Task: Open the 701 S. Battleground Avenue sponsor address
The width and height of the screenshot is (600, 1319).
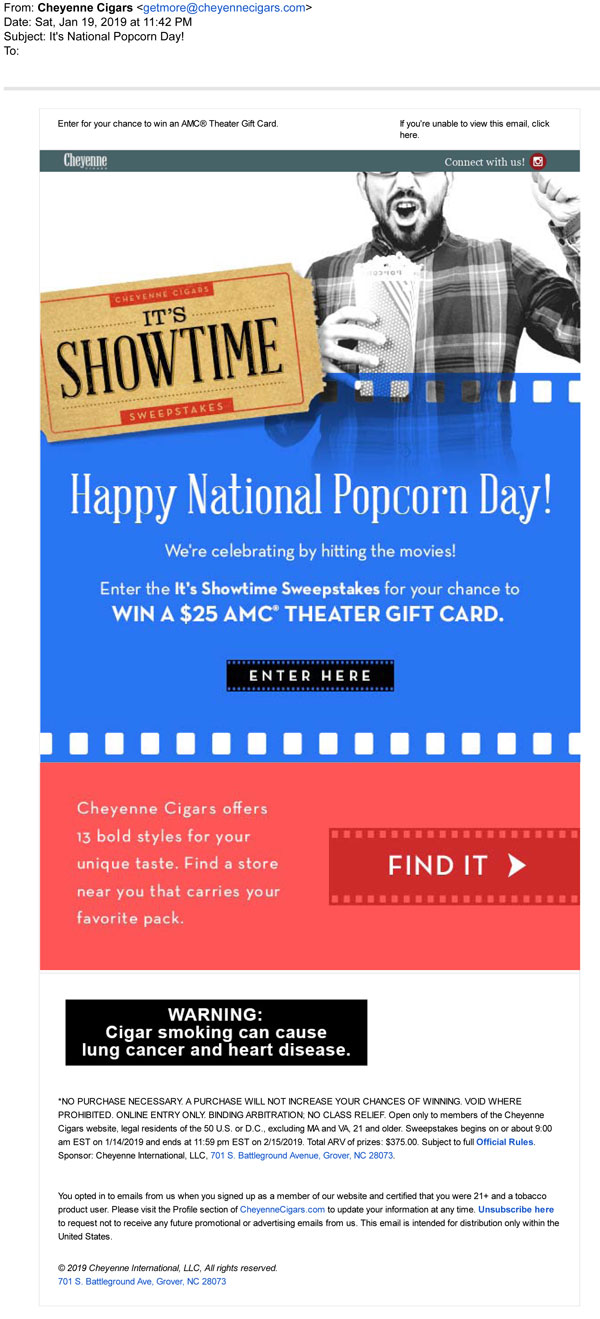Action: 301,1155
